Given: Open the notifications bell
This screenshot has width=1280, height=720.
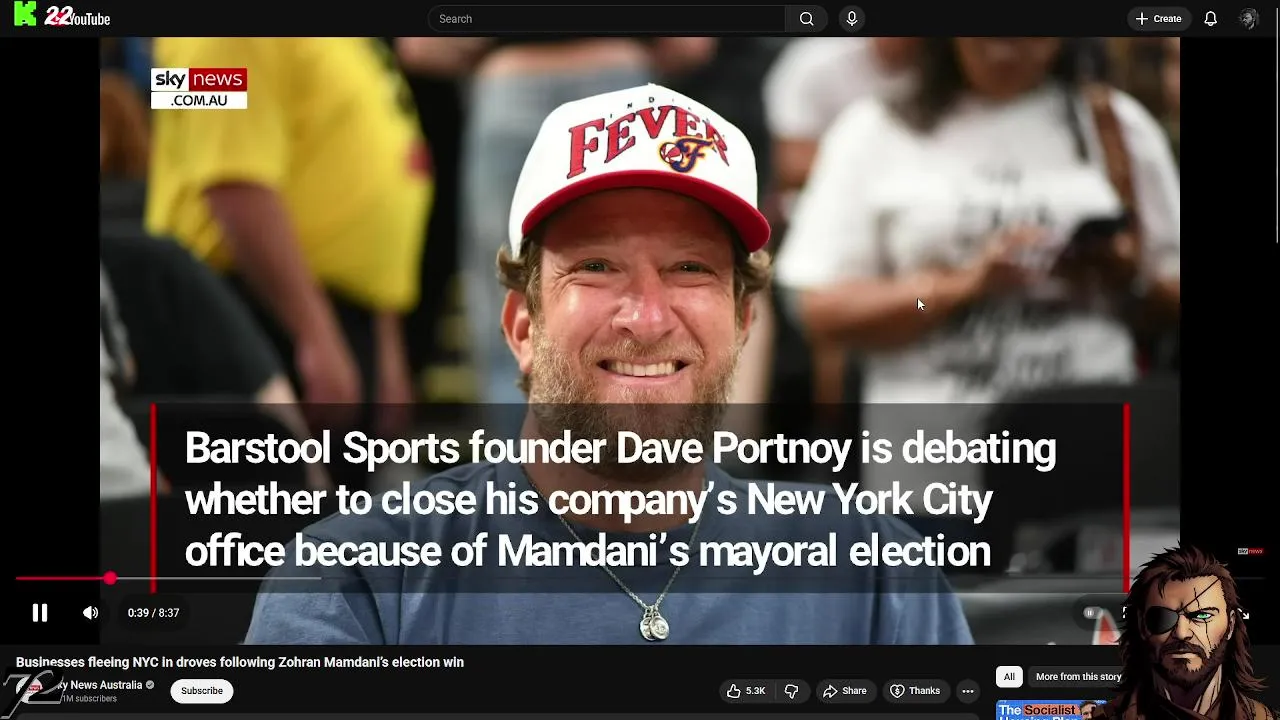Looking at the screenshot, I should (1210, 19).
